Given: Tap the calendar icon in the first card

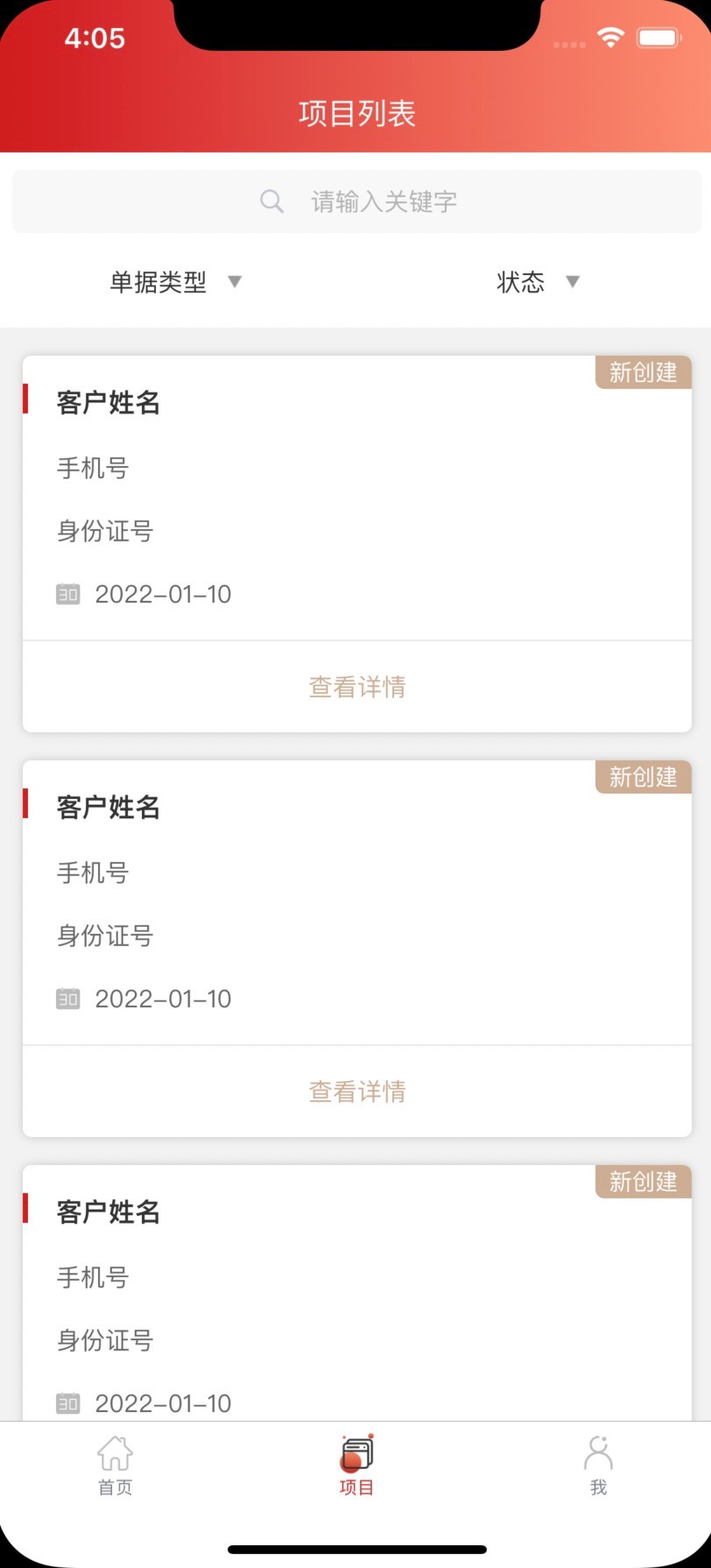Looking at the screenshot, I should tap(67, 594).
